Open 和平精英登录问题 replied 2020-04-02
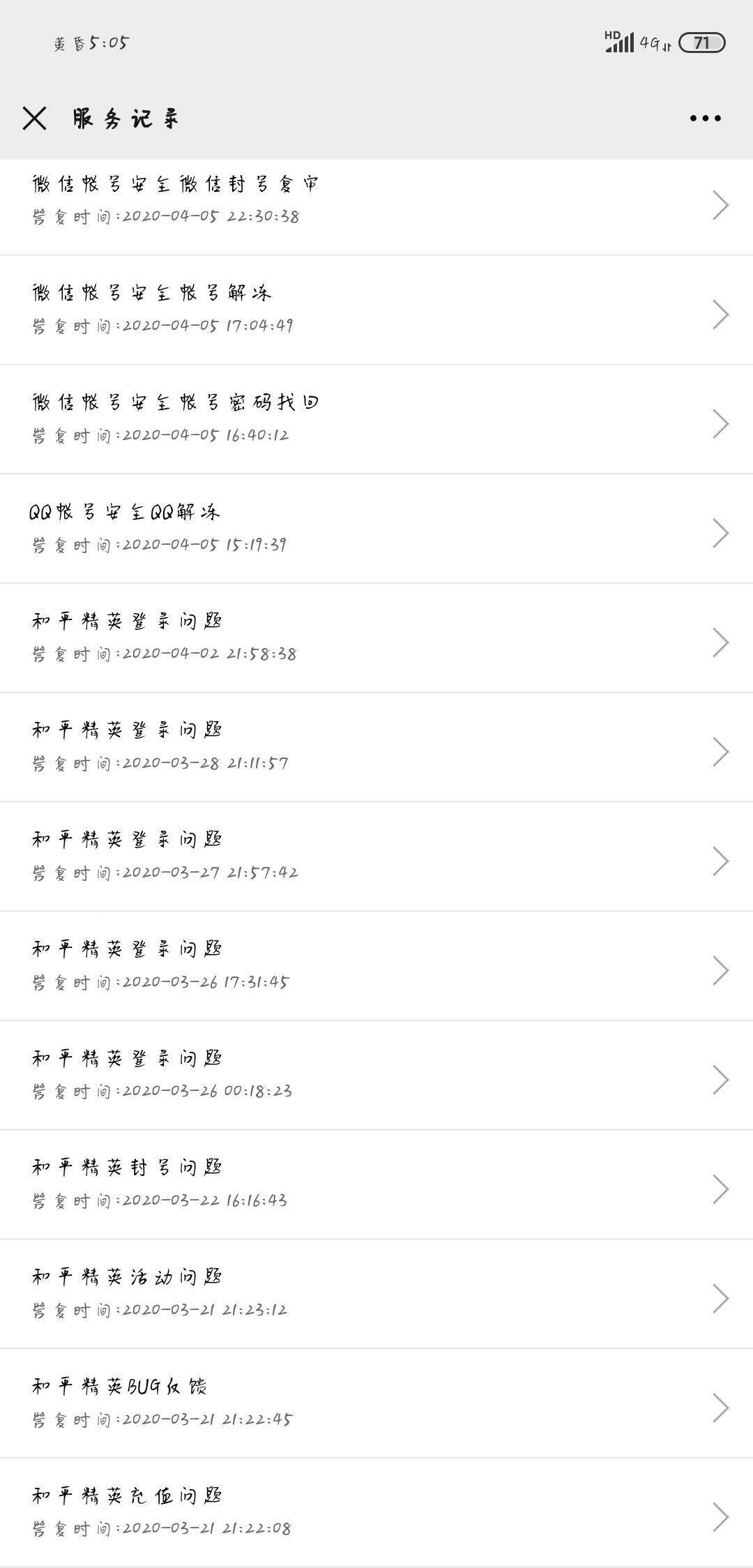 [x=376, y=638]
